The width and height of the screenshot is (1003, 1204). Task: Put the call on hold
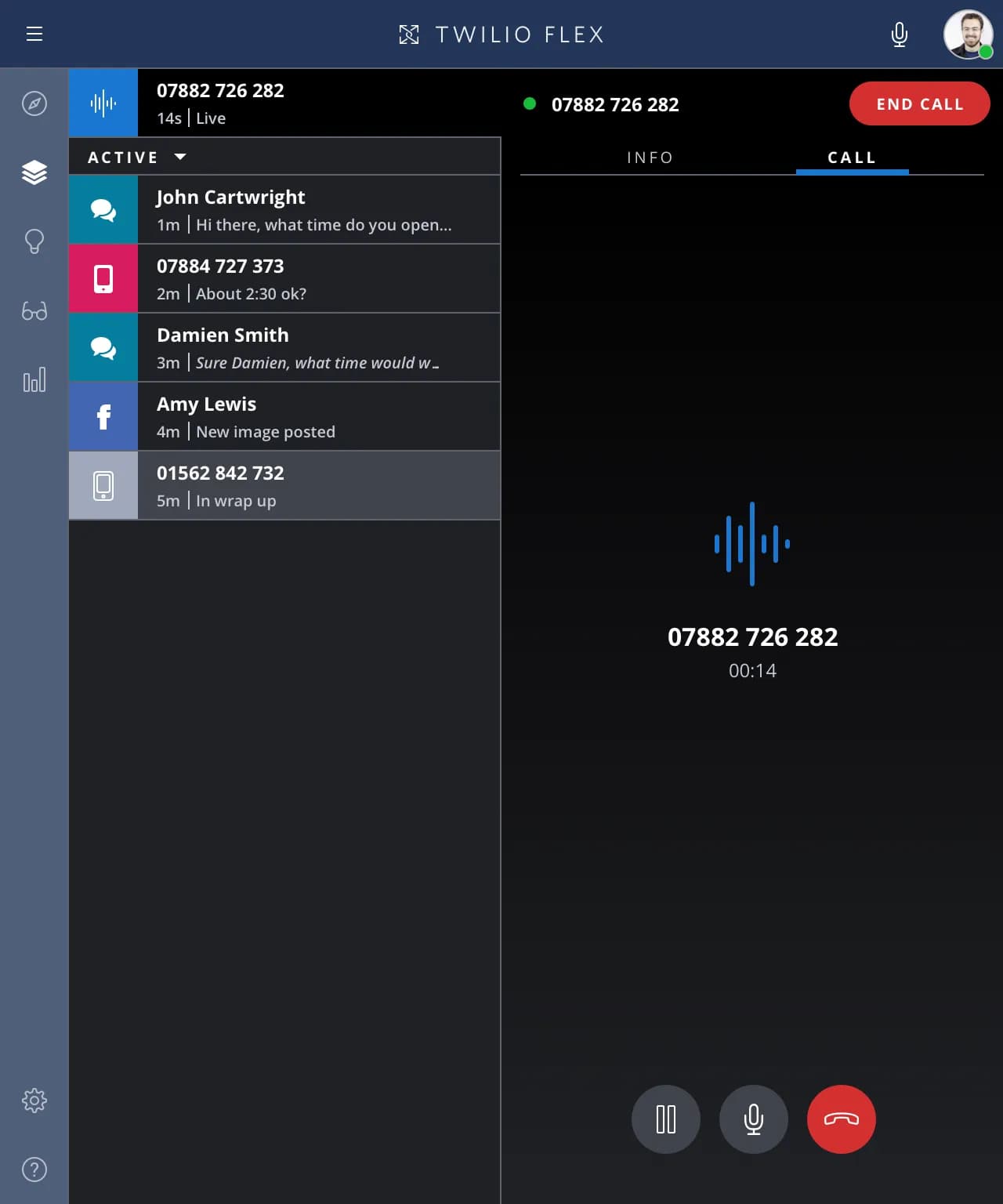coord(666,1119)
